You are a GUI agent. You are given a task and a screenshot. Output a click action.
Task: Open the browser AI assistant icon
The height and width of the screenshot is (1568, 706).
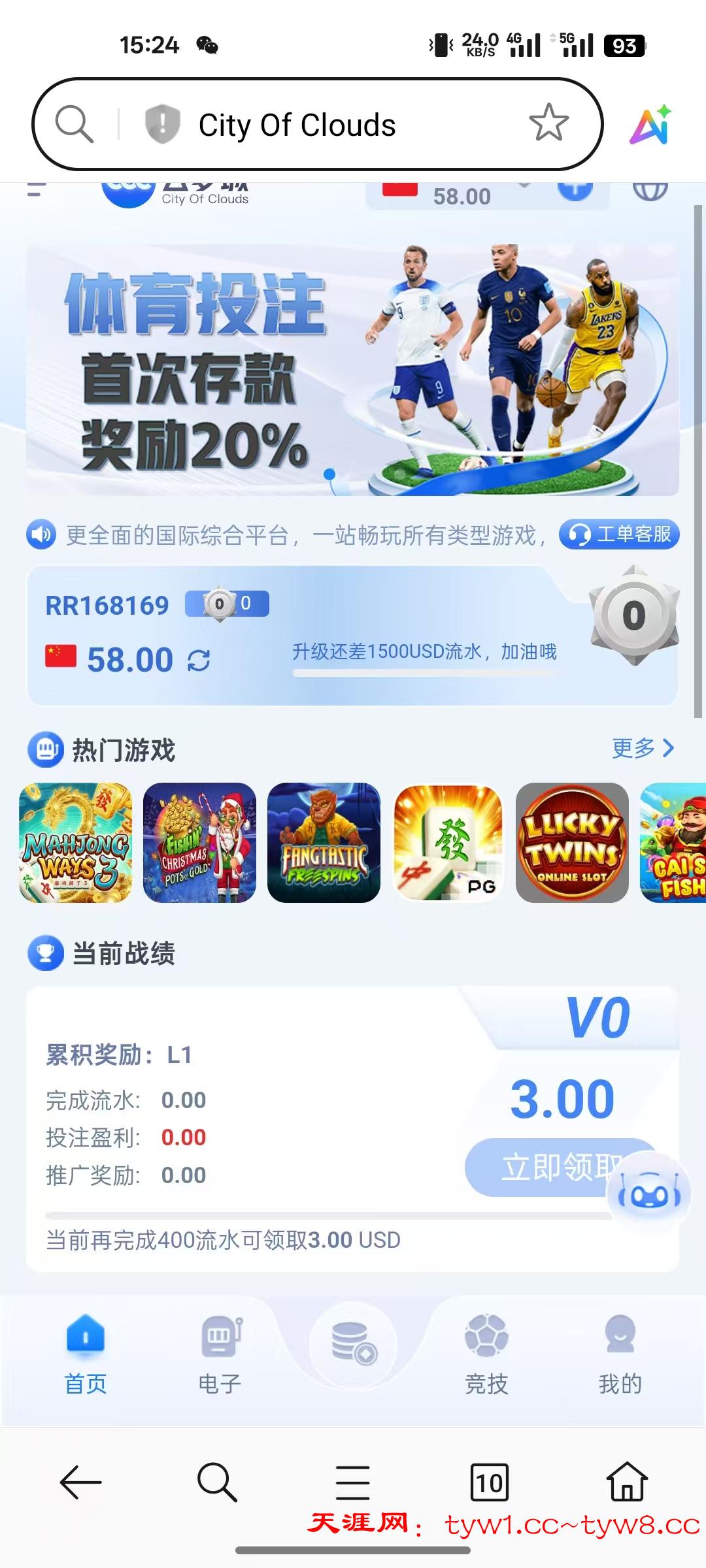(650, 124)
